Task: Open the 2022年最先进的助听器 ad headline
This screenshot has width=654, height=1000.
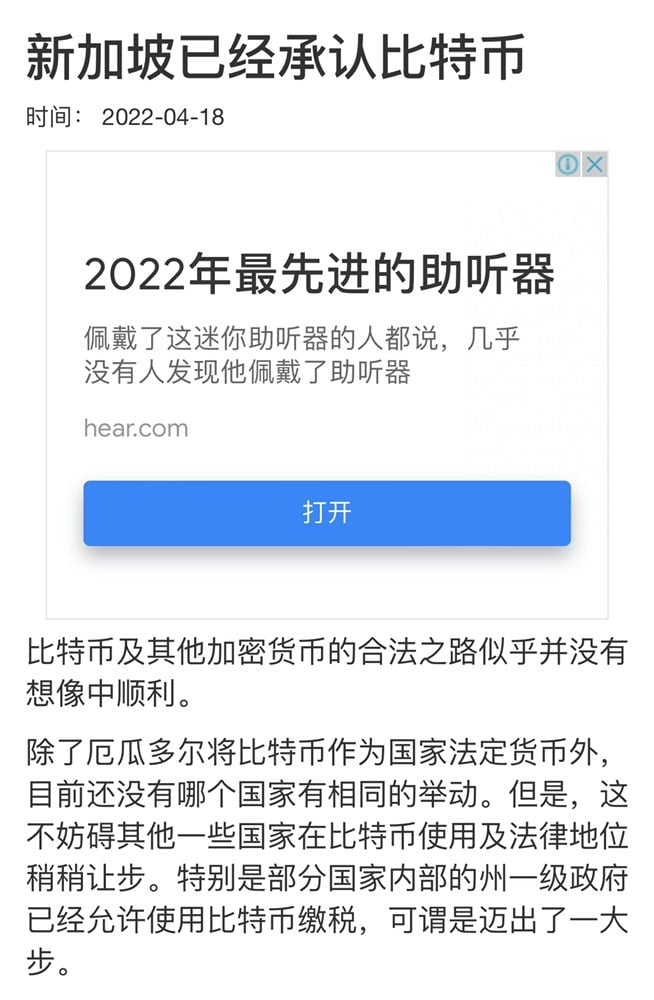Action: pos(319,274)
